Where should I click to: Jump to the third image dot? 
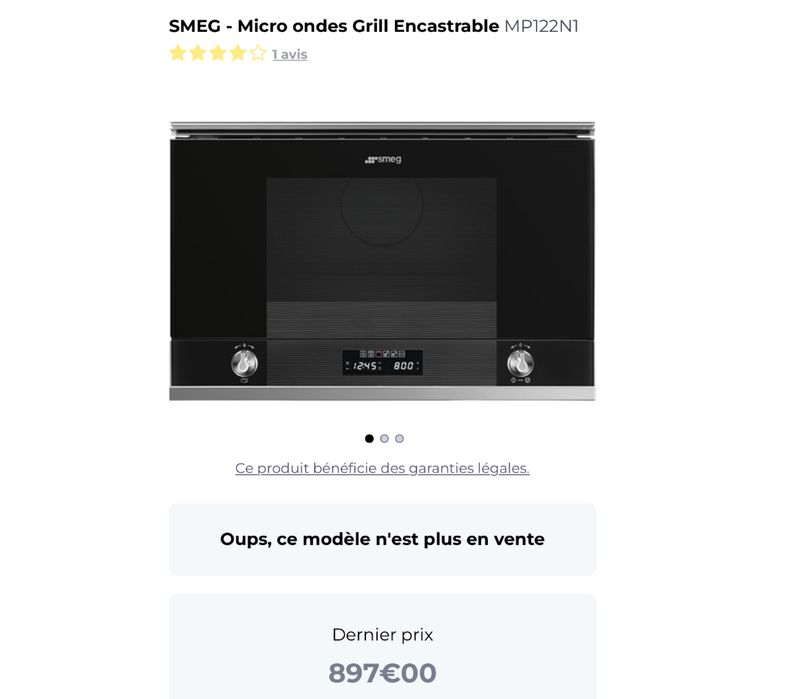point(399,438)
